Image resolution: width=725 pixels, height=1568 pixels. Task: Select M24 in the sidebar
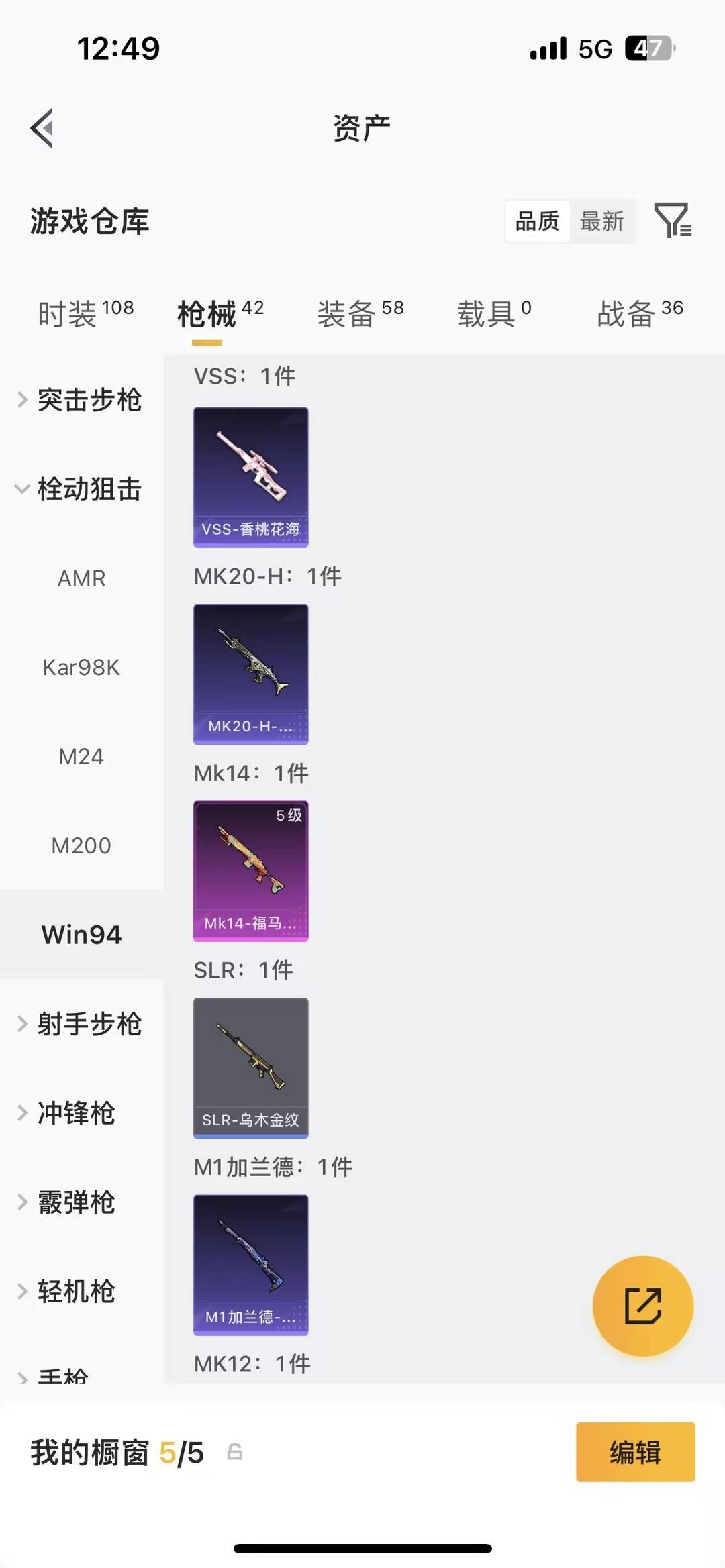tap(81, 757)
